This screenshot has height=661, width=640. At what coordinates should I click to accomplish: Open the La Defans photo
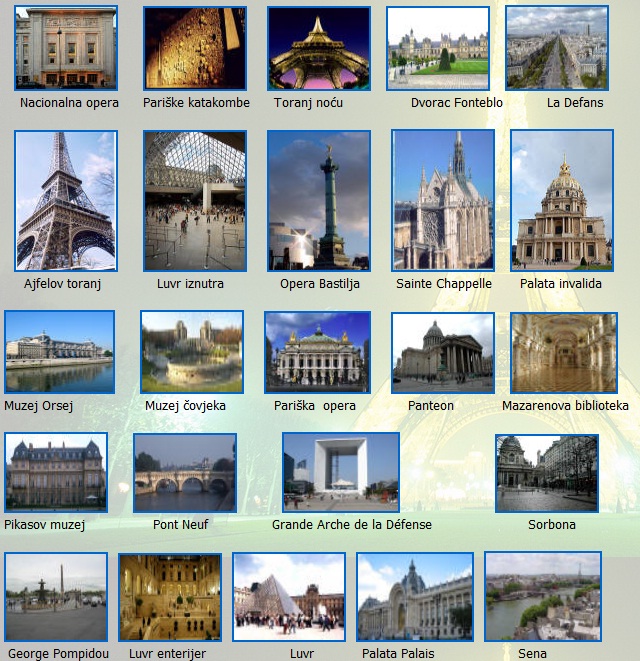point(556,48)
